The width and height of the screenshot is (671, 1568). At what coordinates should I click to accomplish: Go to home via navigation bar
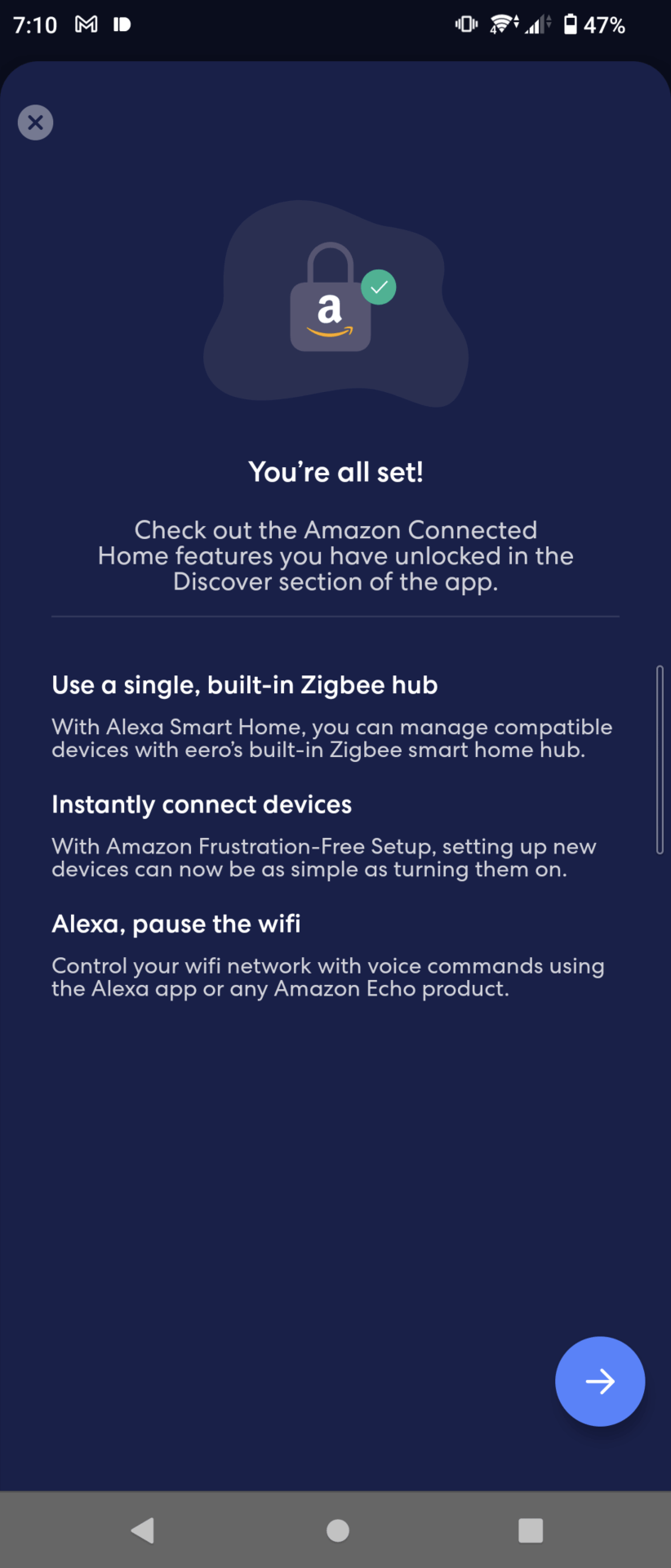(x=337, y=1530)
